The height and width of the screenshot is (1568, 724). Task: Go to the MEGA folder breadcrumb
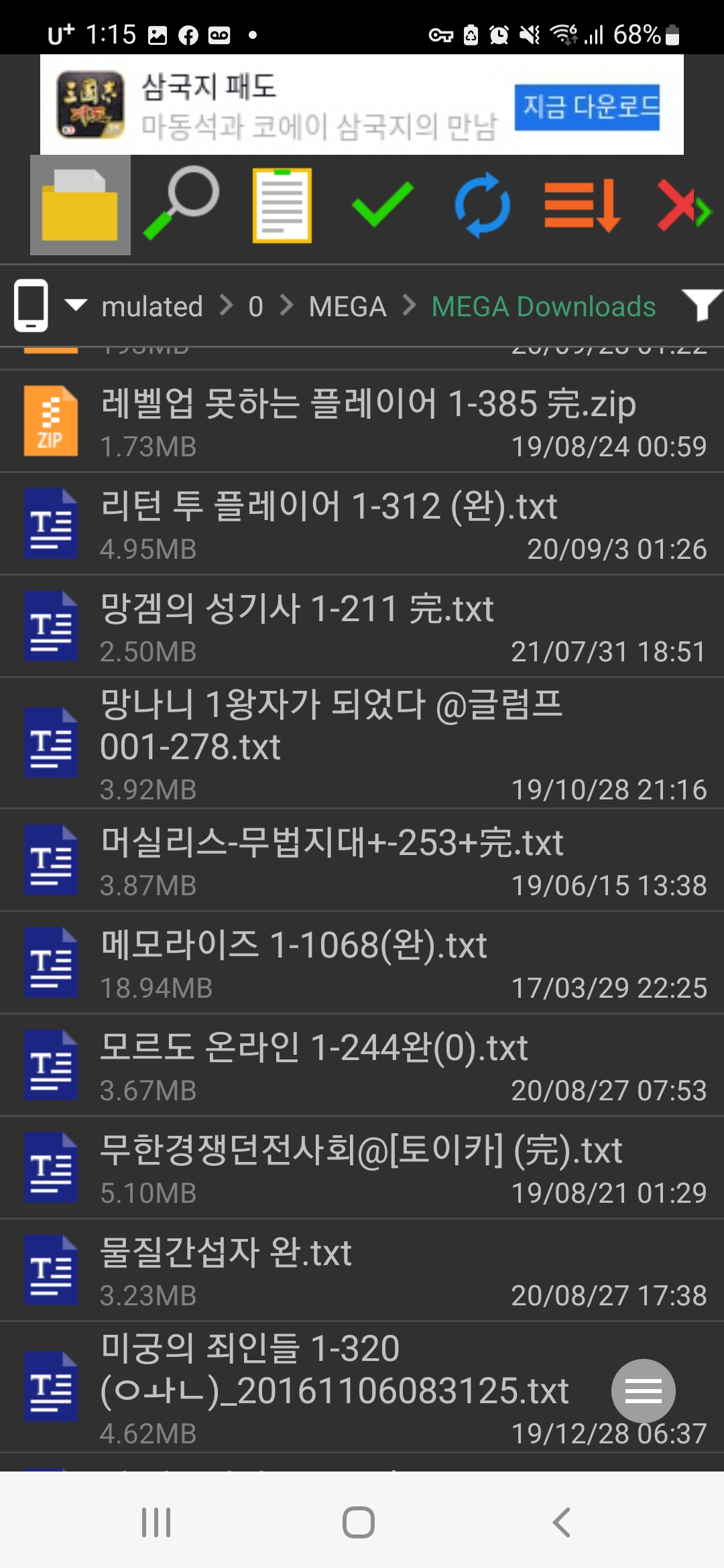347,307
